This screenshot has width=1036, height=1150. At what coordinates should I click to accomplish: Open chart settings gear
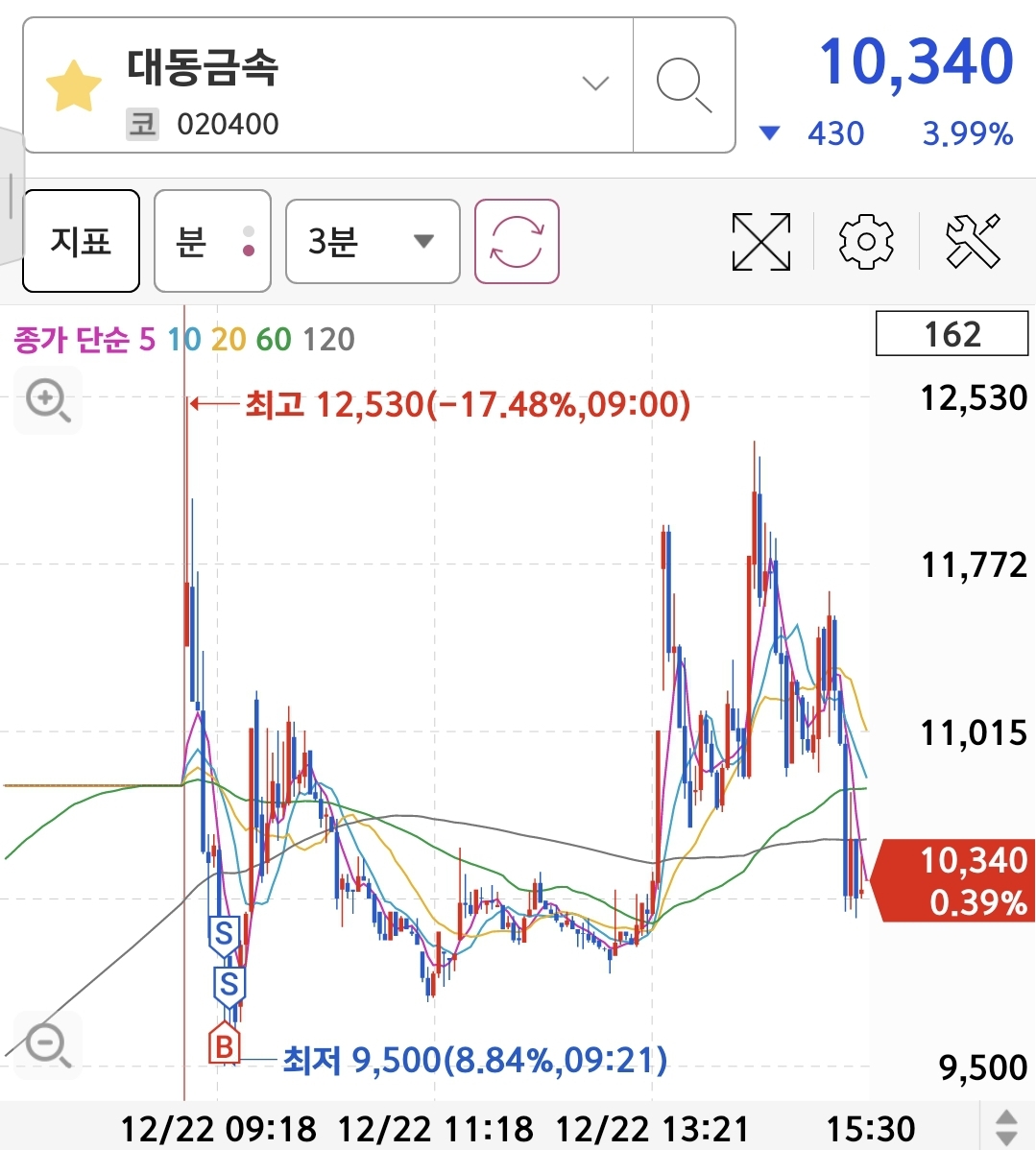866,241
